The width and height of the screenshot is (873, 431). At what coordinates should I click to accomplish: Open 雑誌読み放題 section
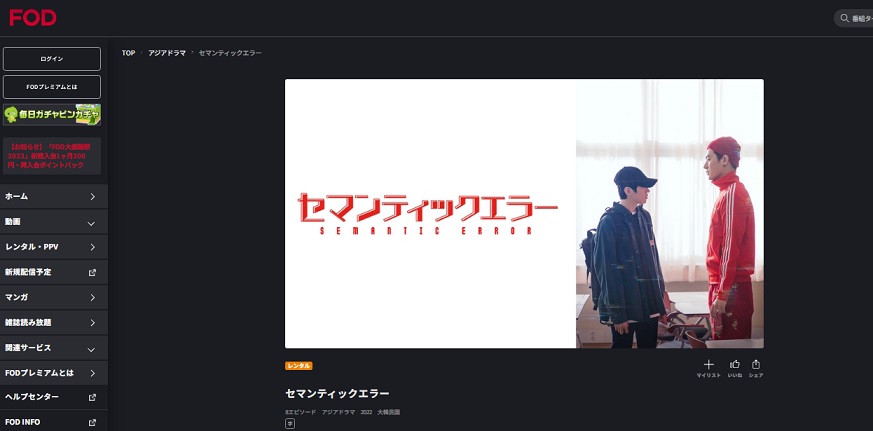coord(52,323)
